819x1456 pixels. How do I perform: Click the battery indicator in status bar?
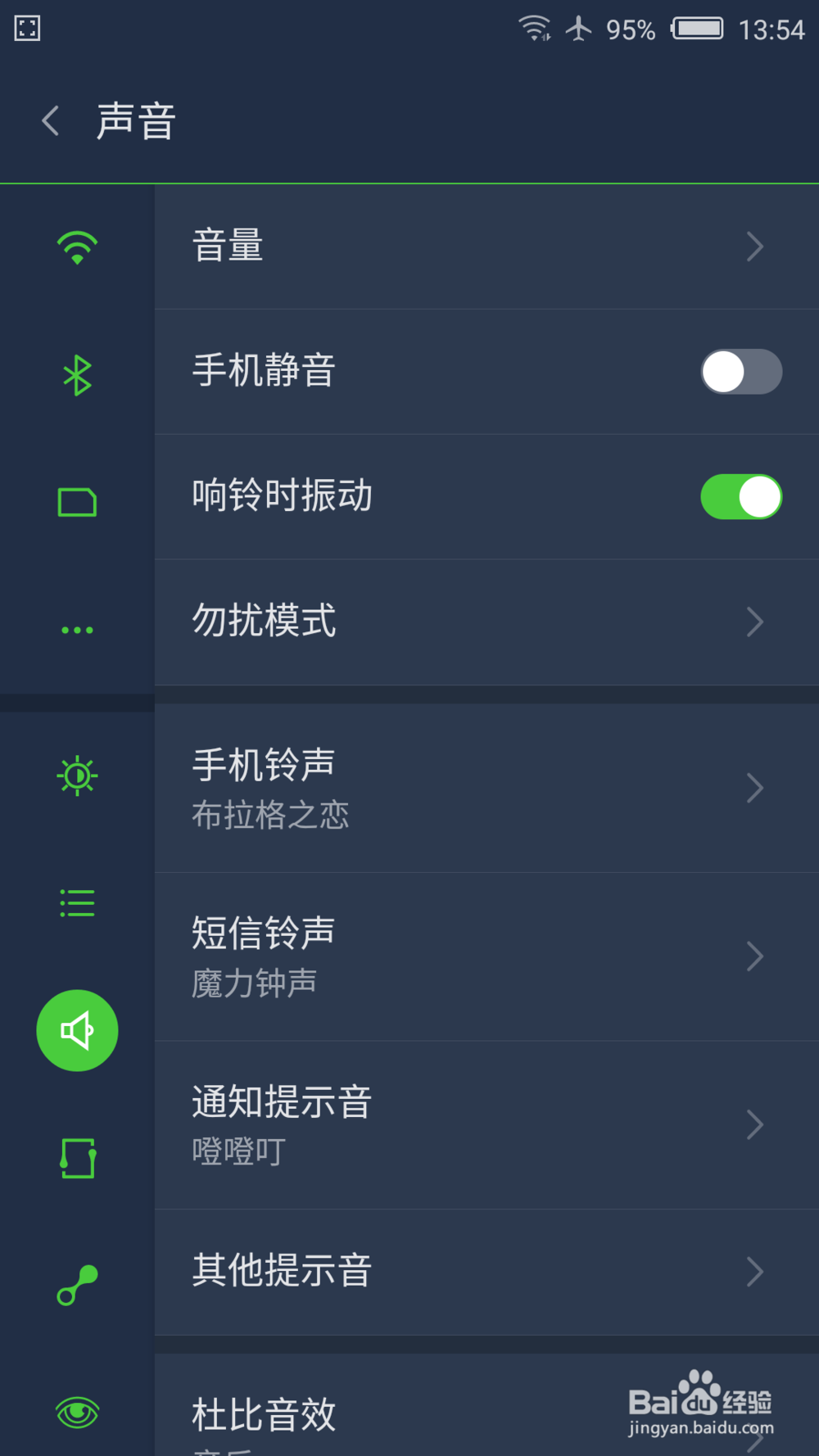[x=697, y=29]
